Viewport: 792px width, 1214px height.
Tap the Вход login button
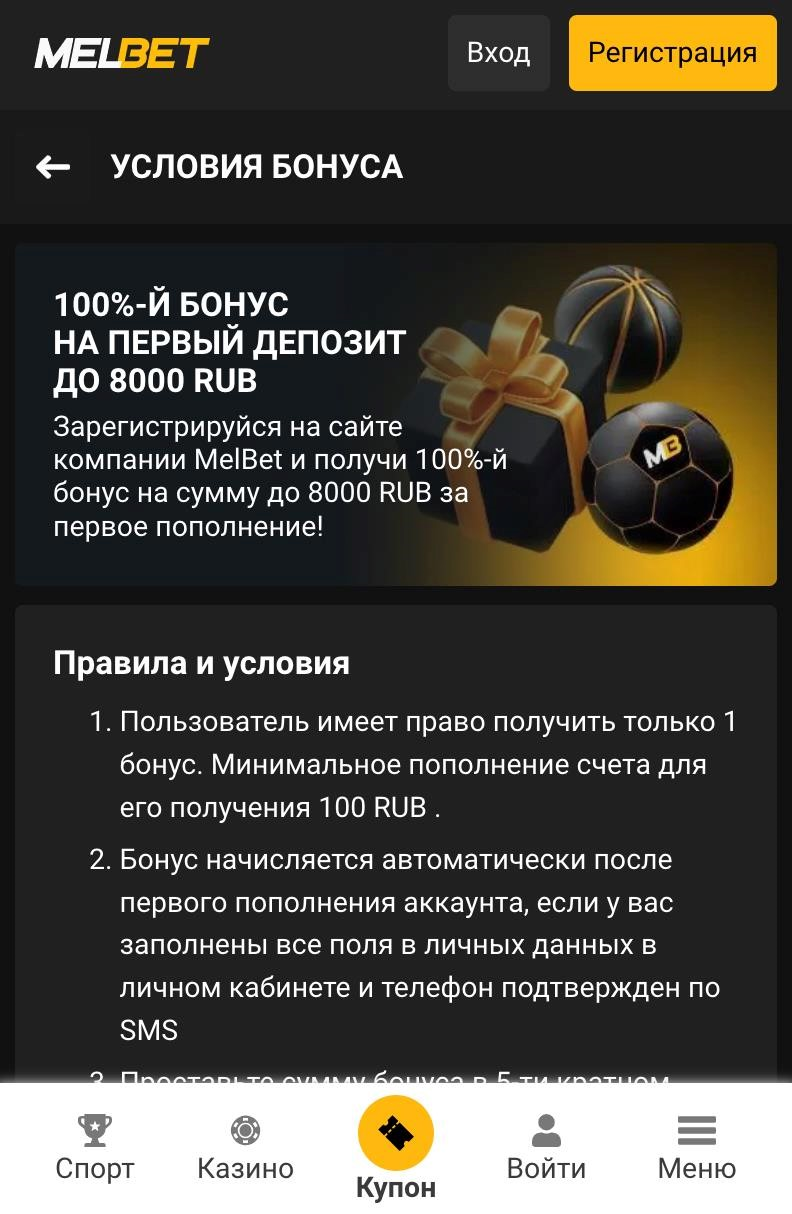pos(498,53)
